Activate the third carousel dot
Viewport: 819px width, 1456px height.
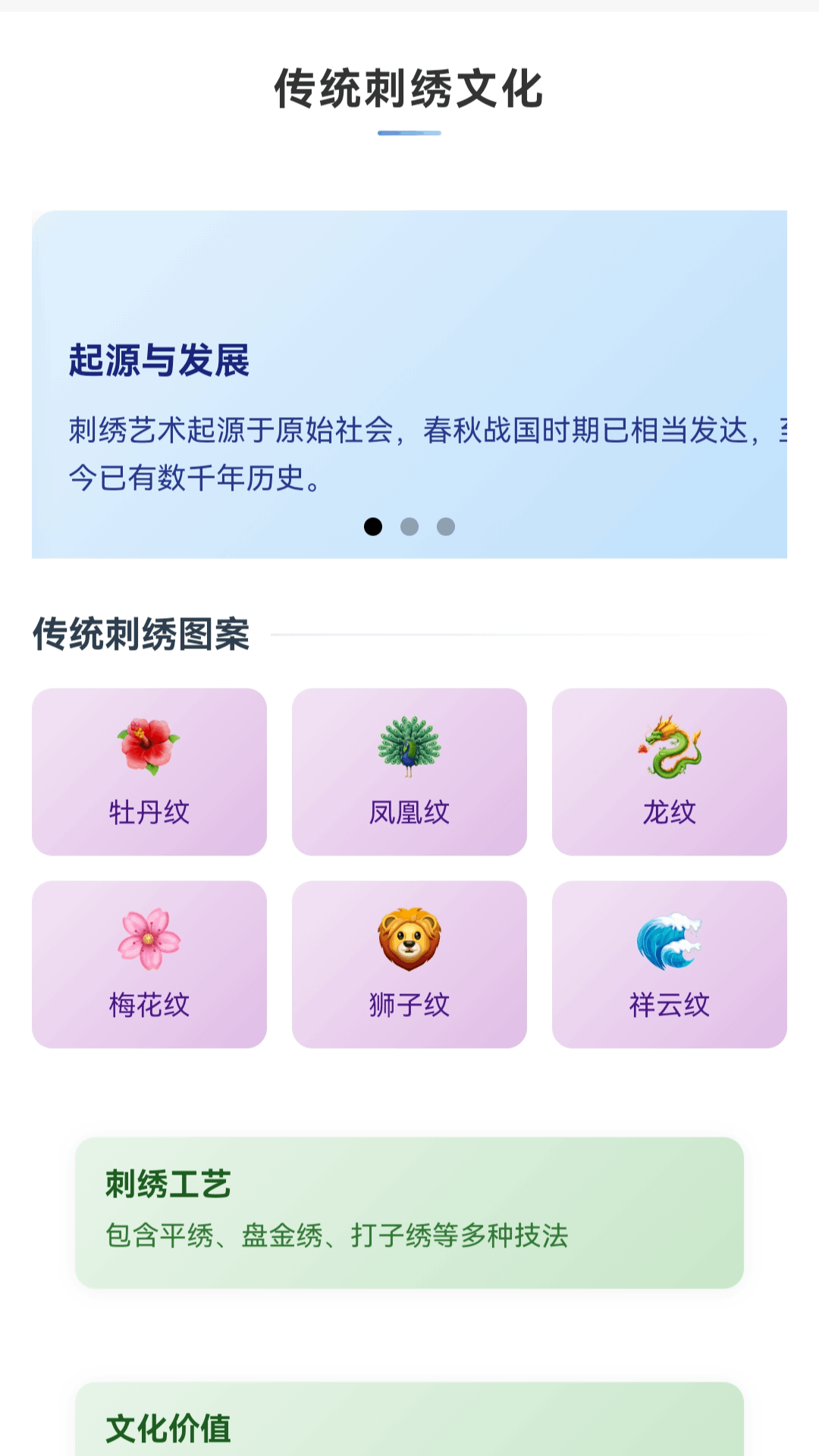pos(446,526)
